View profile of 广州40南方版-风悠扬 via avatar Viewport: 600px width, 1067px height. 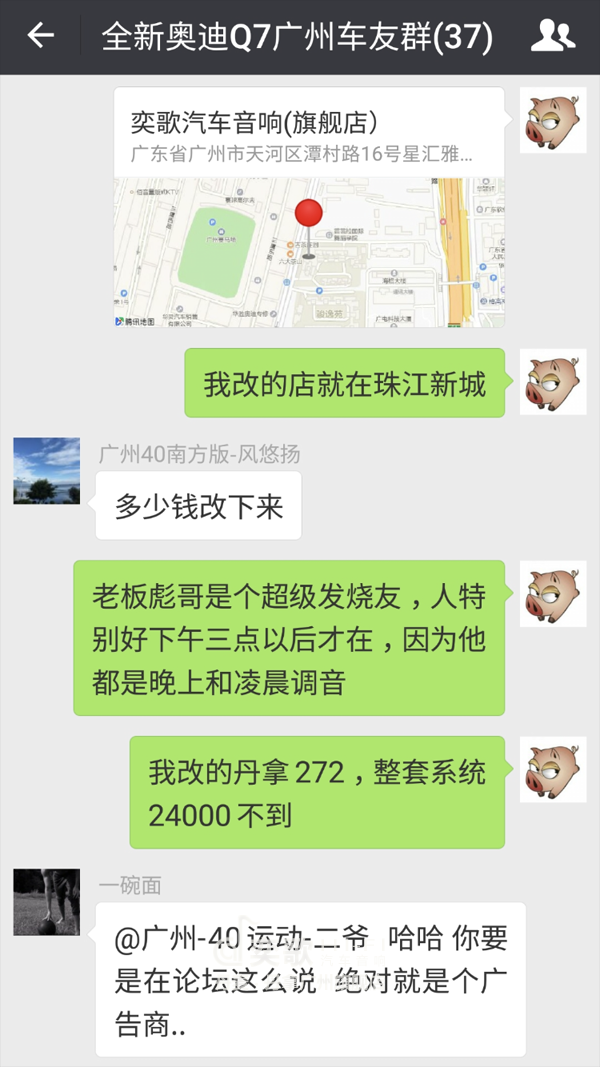pos(47,470)
